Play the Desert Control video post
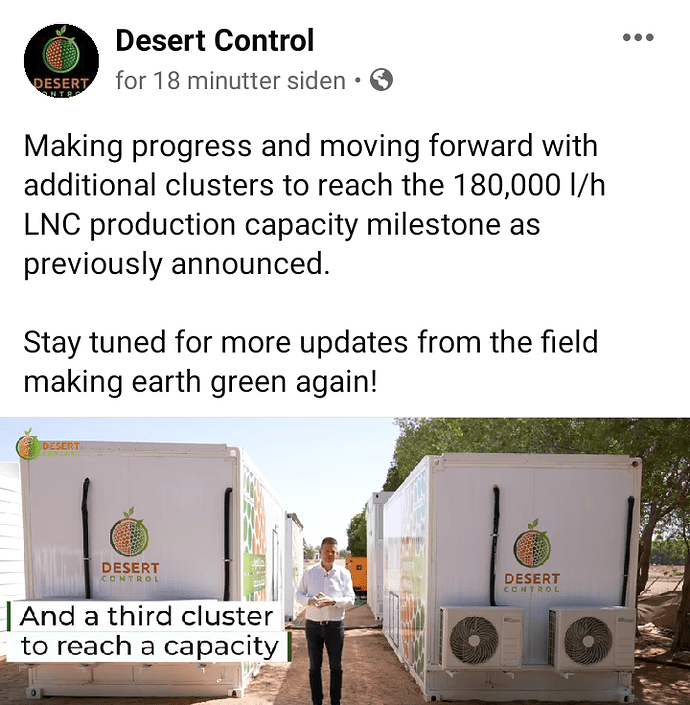Image resolution: width=690 pixels, height=705 pixels. click(x=345, y=560)
